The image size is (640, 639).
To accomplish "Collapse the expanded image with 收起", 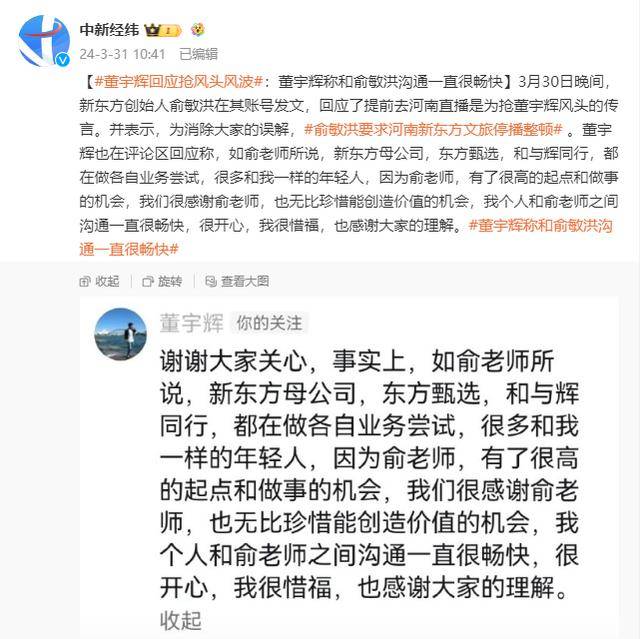I will [101, 282].
